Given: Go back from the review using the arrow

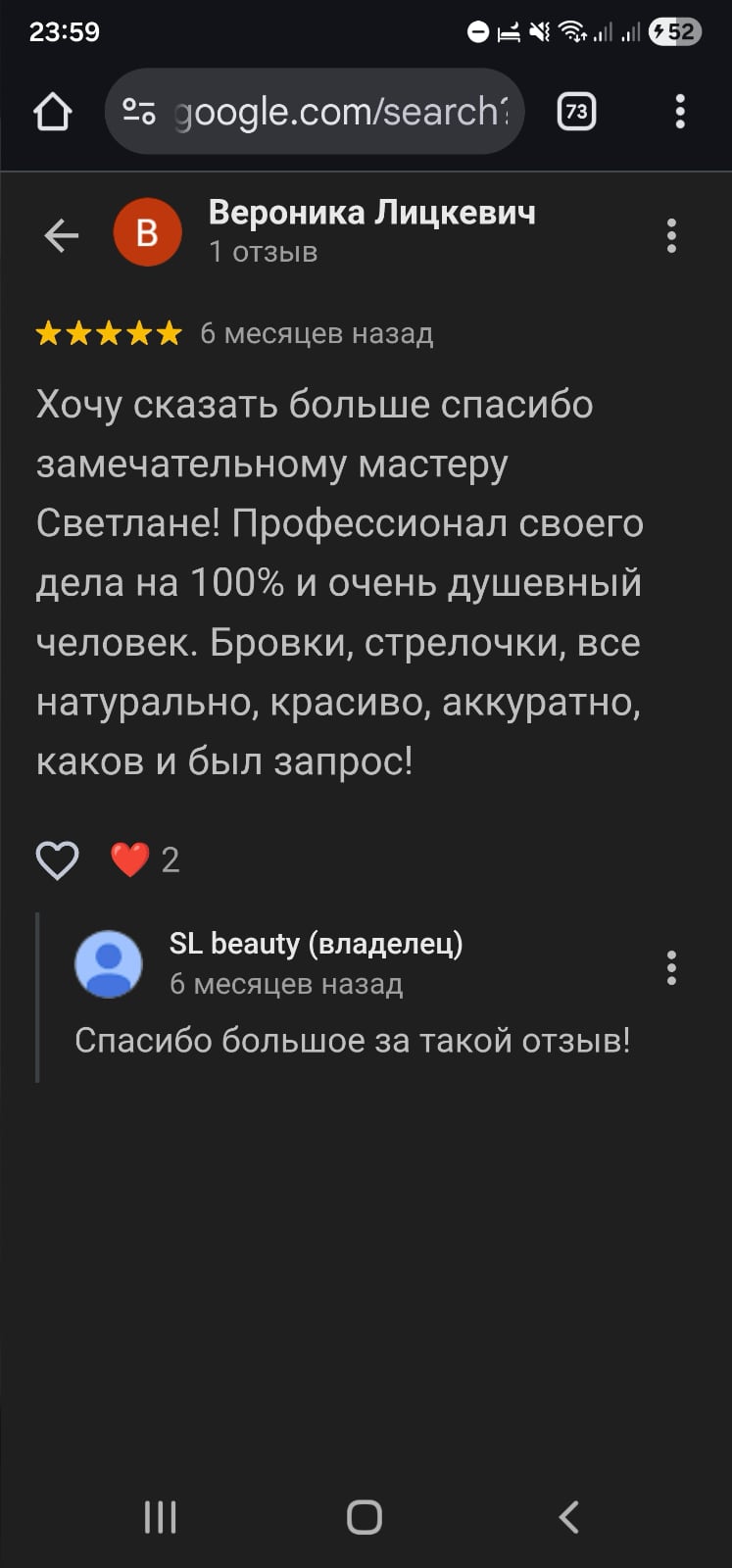Looking at the screenshot, I should click(x=61, y=235).
